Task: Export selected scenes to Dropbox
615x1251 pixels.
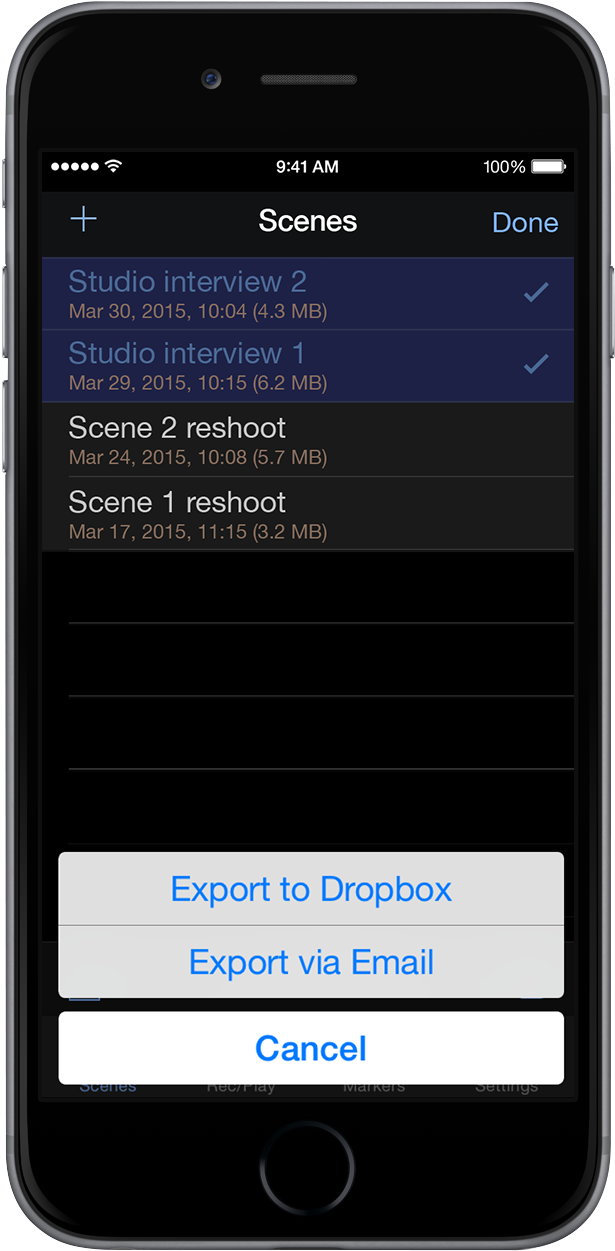Action: point(311,889)
